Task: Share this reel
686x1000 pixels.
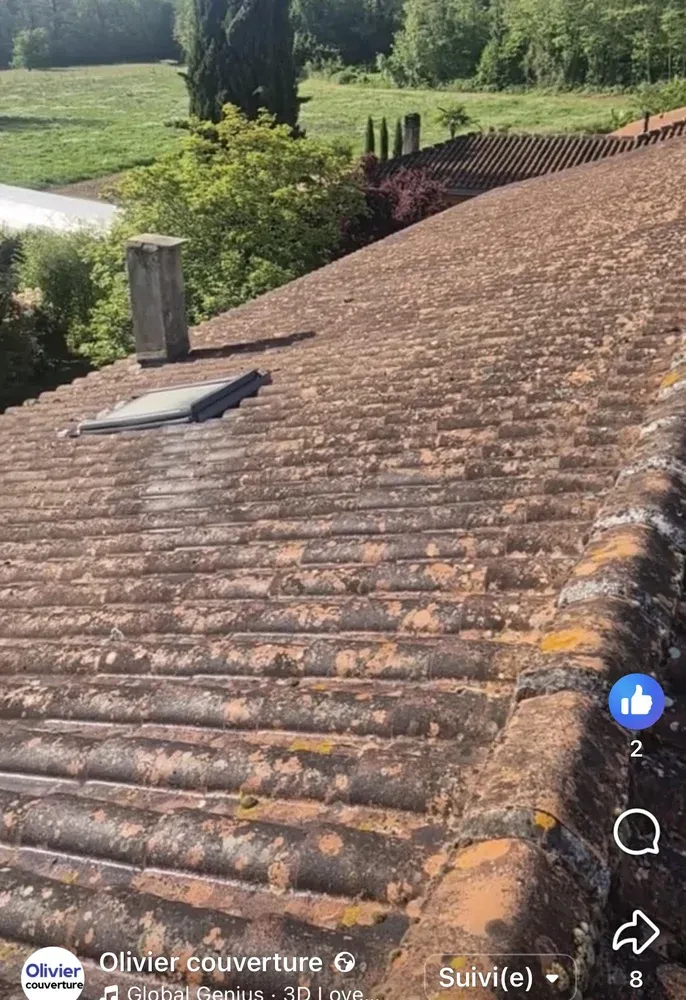Action: click(x=636, y=933)
